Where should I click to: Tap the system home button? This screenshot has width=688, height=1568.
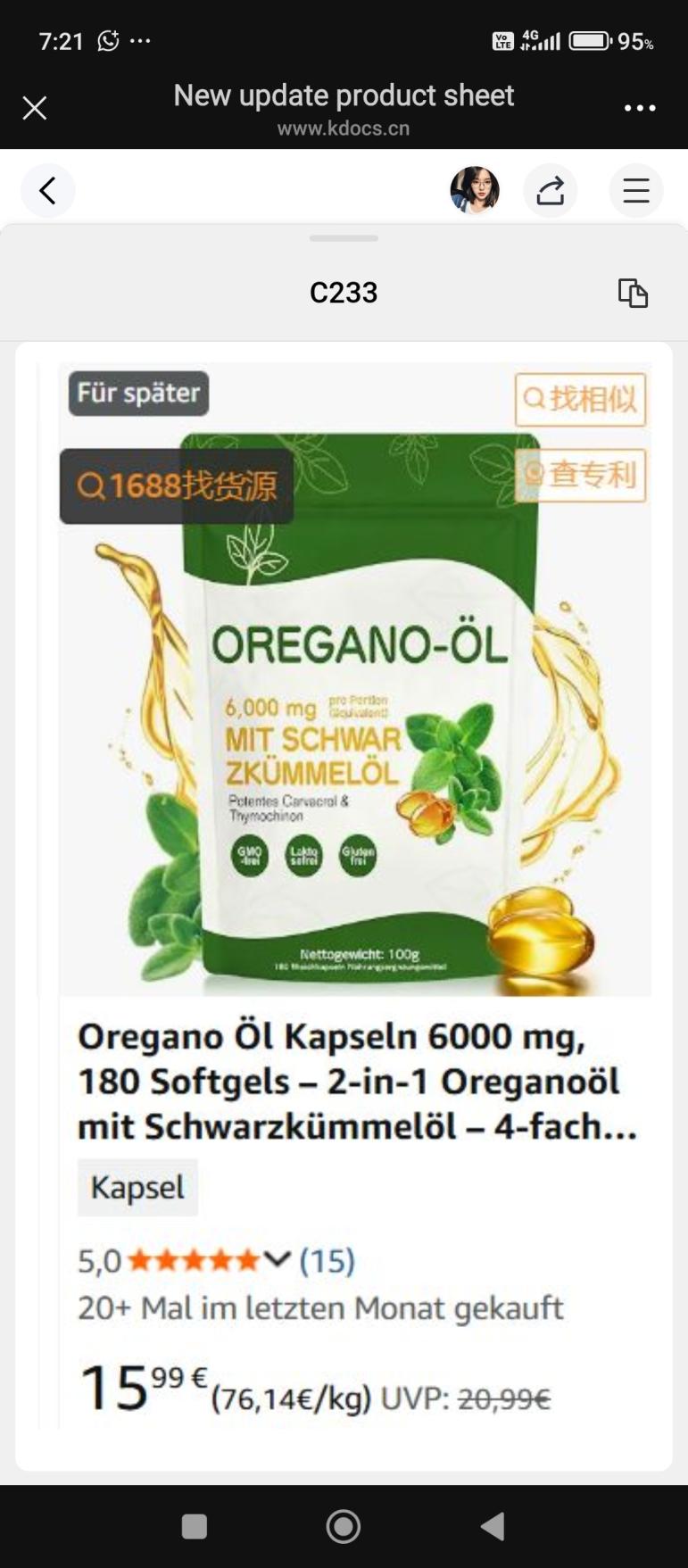[x=344, y=1526]
